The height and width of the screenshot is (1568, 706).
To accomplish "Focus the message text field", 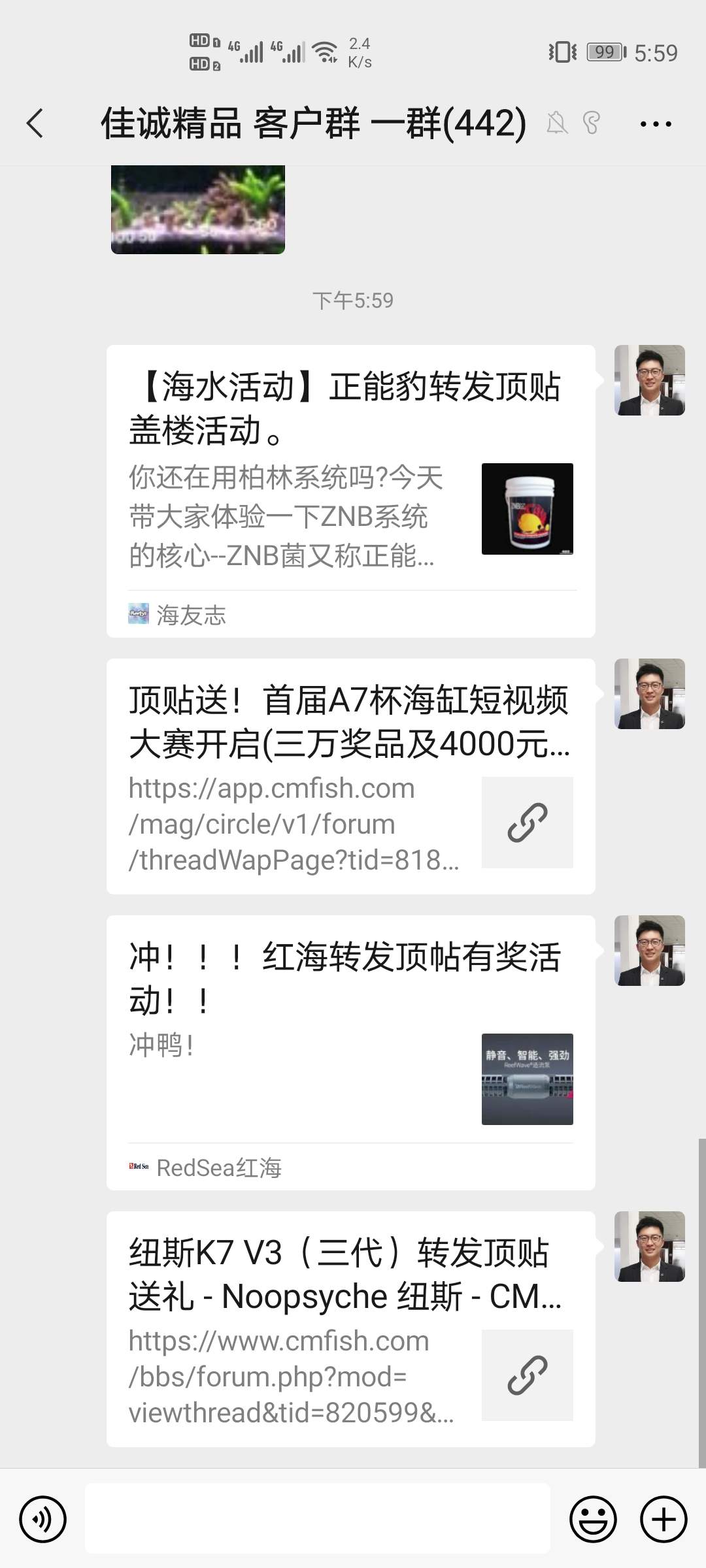I will coord(318,1518).
